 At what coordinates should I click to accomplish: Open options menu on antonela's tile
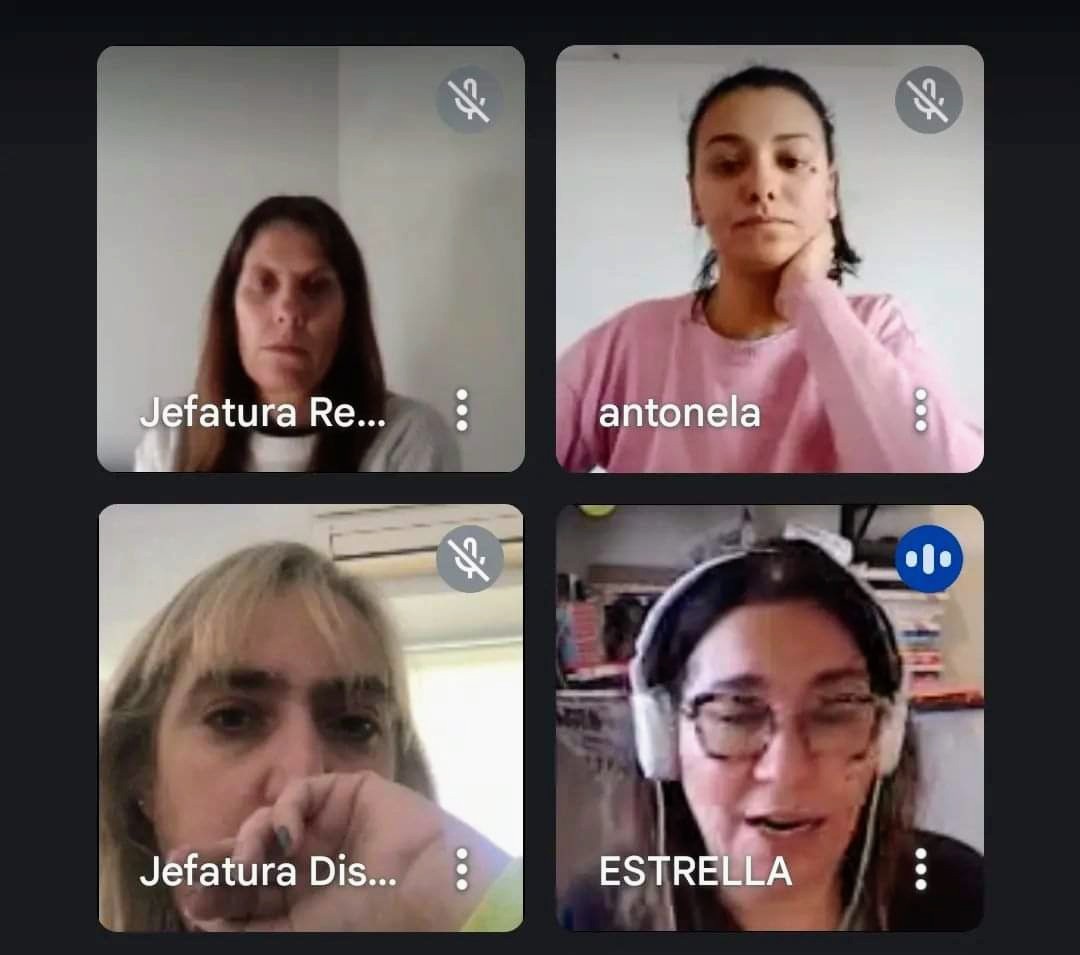tap(920, 410)
